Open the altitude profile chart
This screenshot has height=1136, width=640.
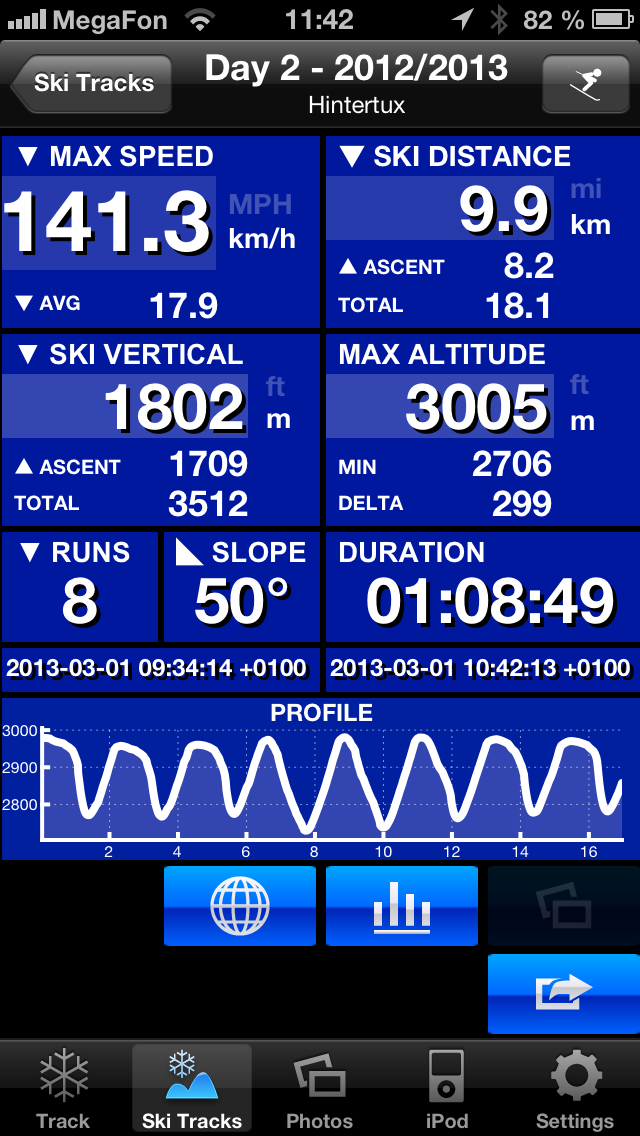tap(321, 779)
